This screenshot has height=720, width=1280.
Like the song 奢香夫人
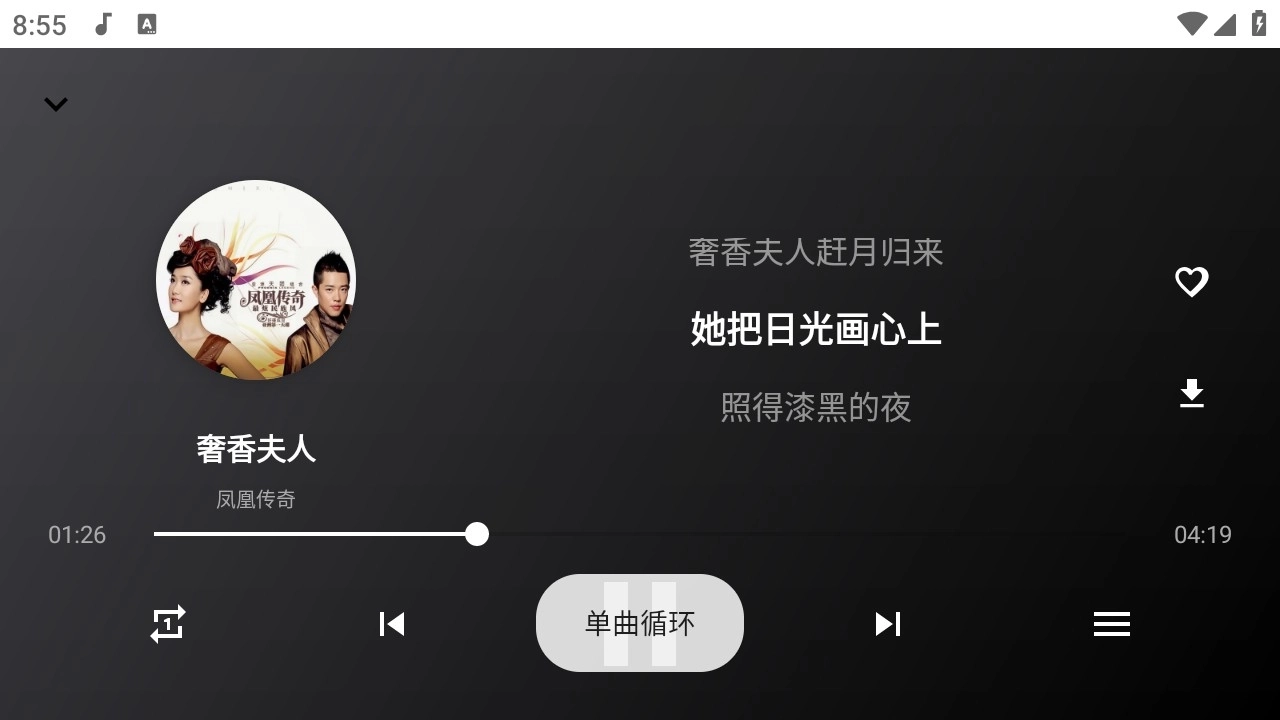pos(1191,282)
